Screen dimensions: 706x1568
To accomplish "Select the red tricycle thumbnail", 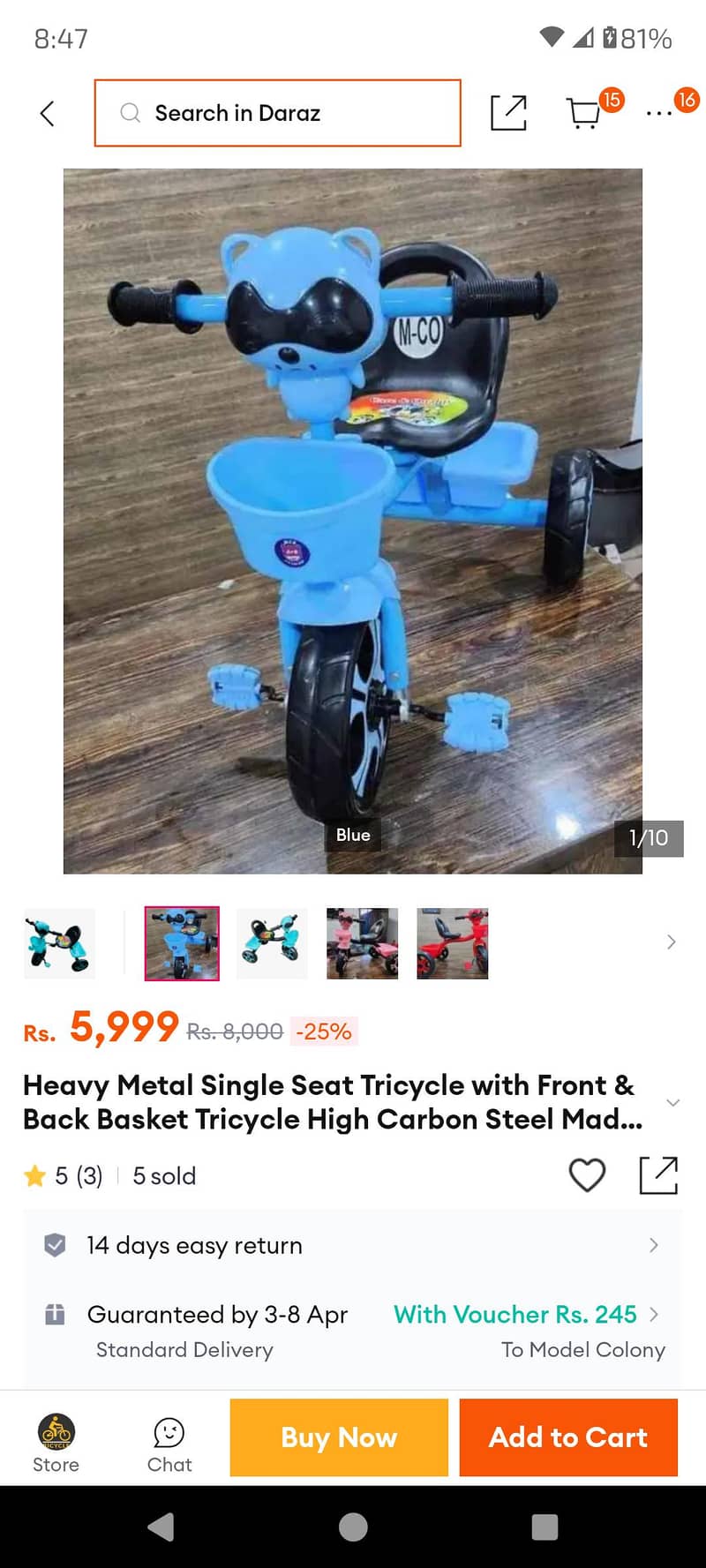I will pos(452,942).
